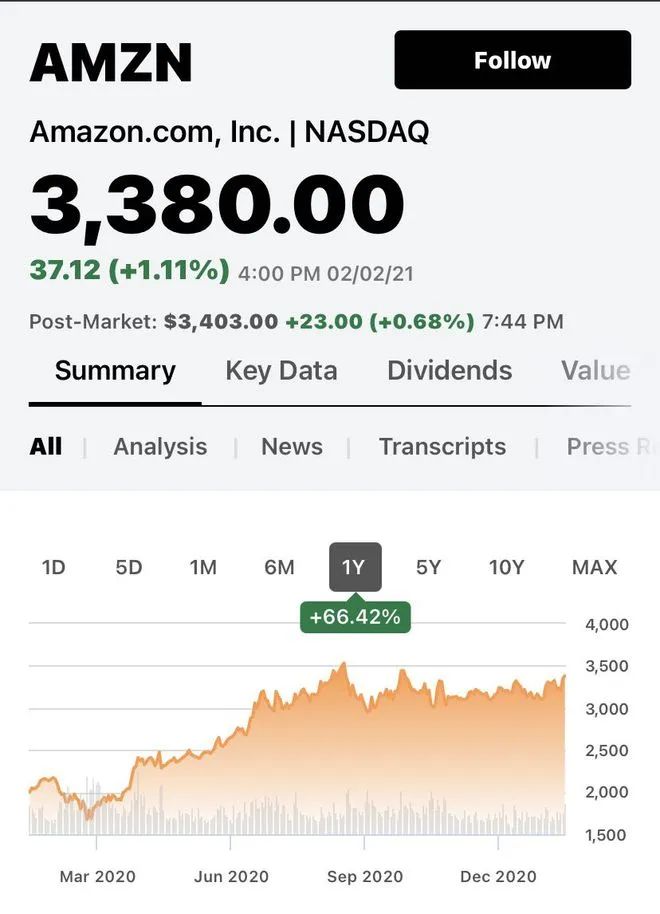View the 5Y chart

pos(428,568)
